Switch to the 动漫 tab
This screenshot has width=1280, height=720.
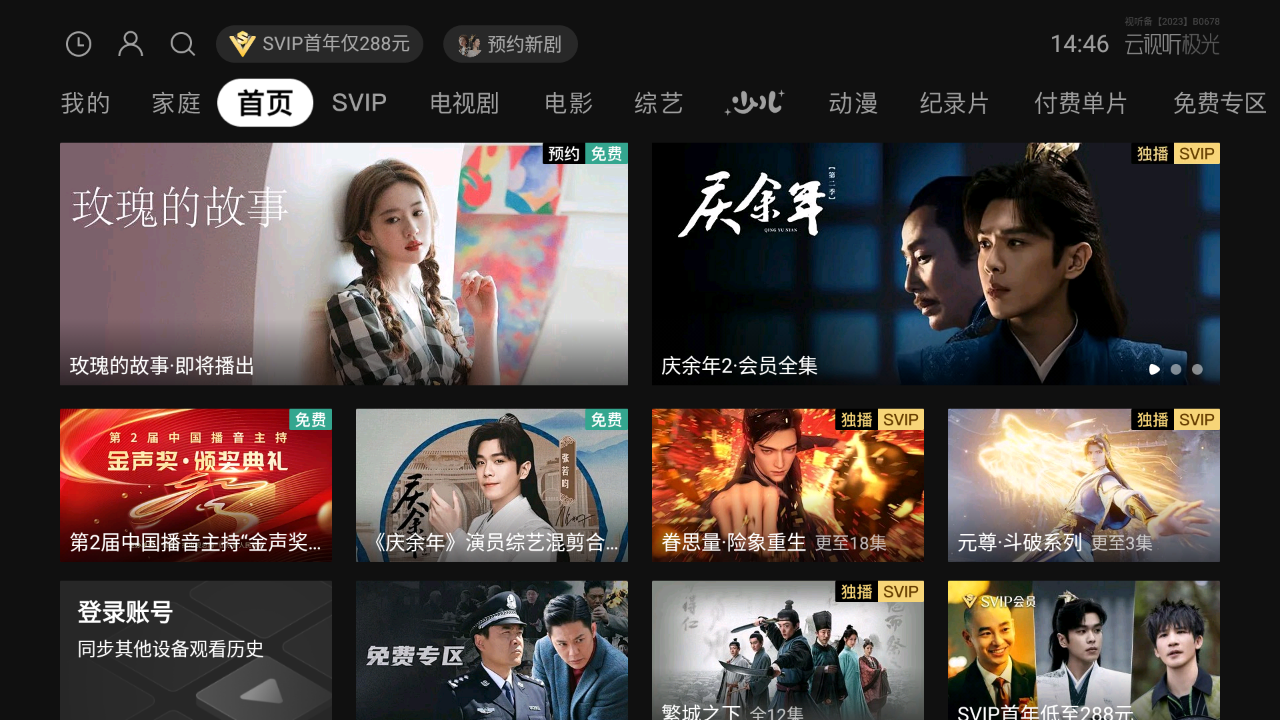853,103
